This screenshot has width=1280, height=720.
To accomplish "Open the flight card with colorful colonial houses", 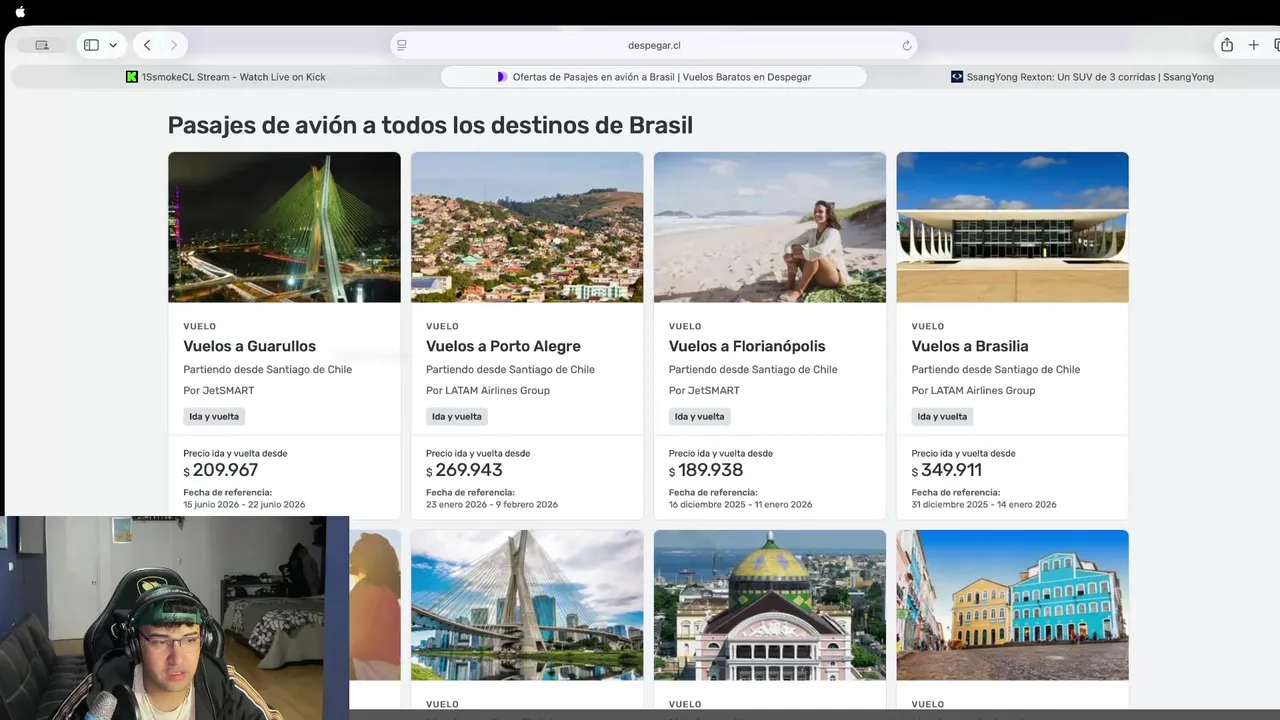I will pos(1012,605).
